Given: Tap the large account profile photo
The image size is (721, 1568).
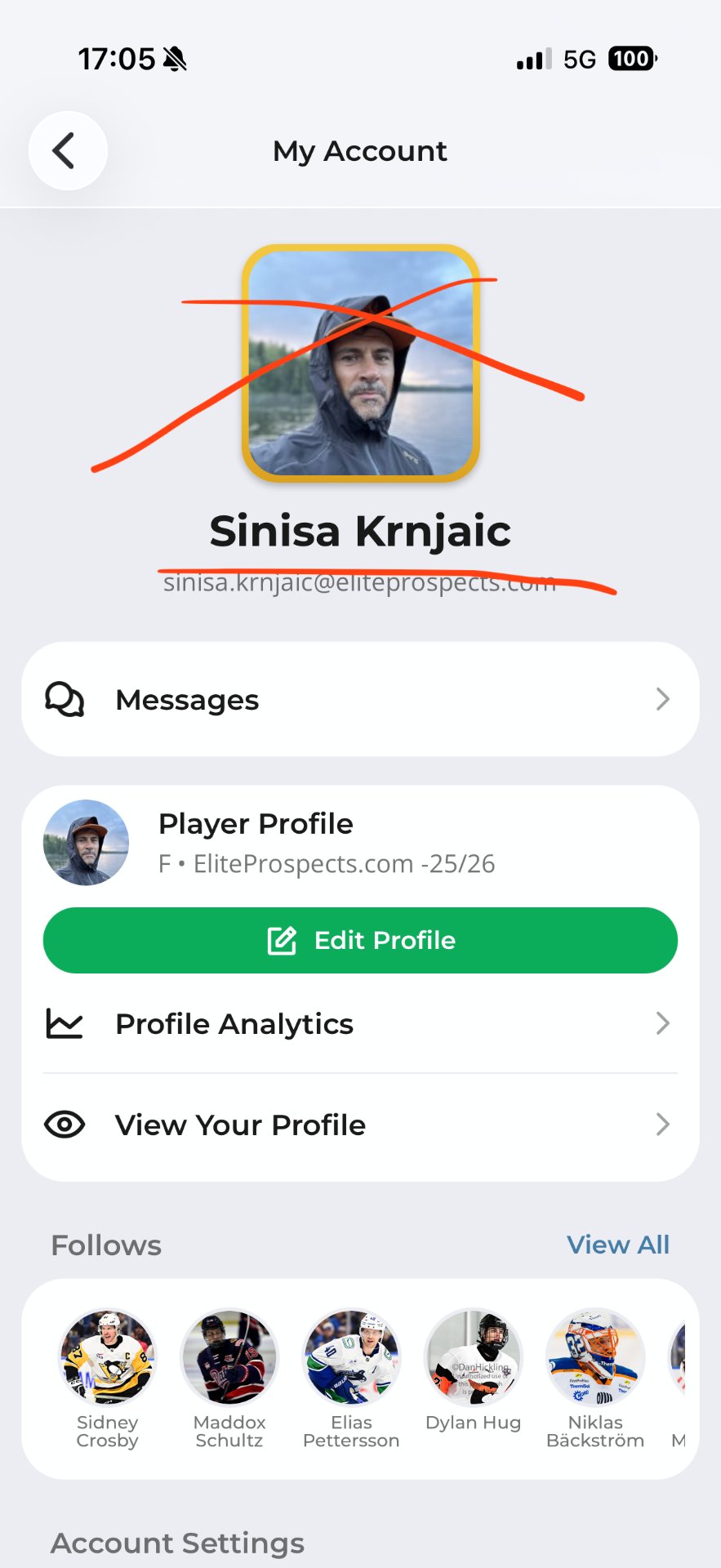Looking at the screenshot, I should click(360, 363).
